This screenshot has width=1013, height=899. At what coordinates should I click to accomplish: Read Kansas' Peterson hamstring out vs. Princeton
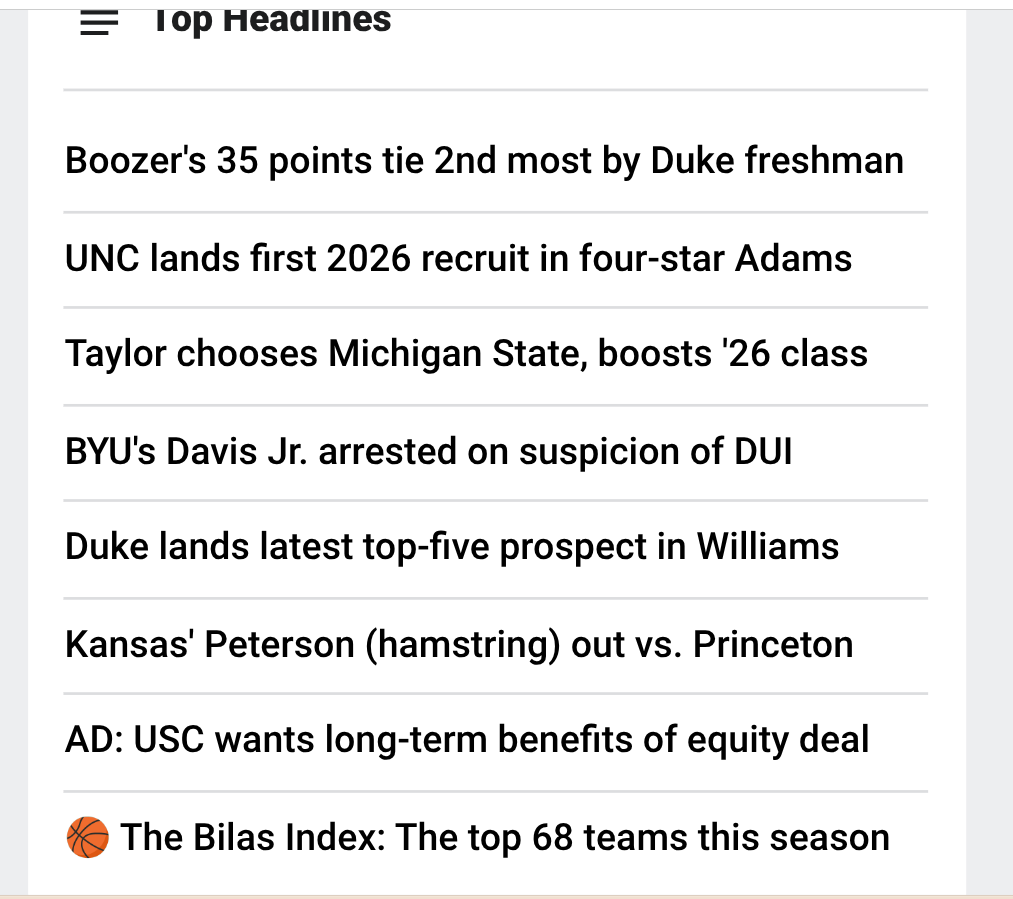pos(459,645)
